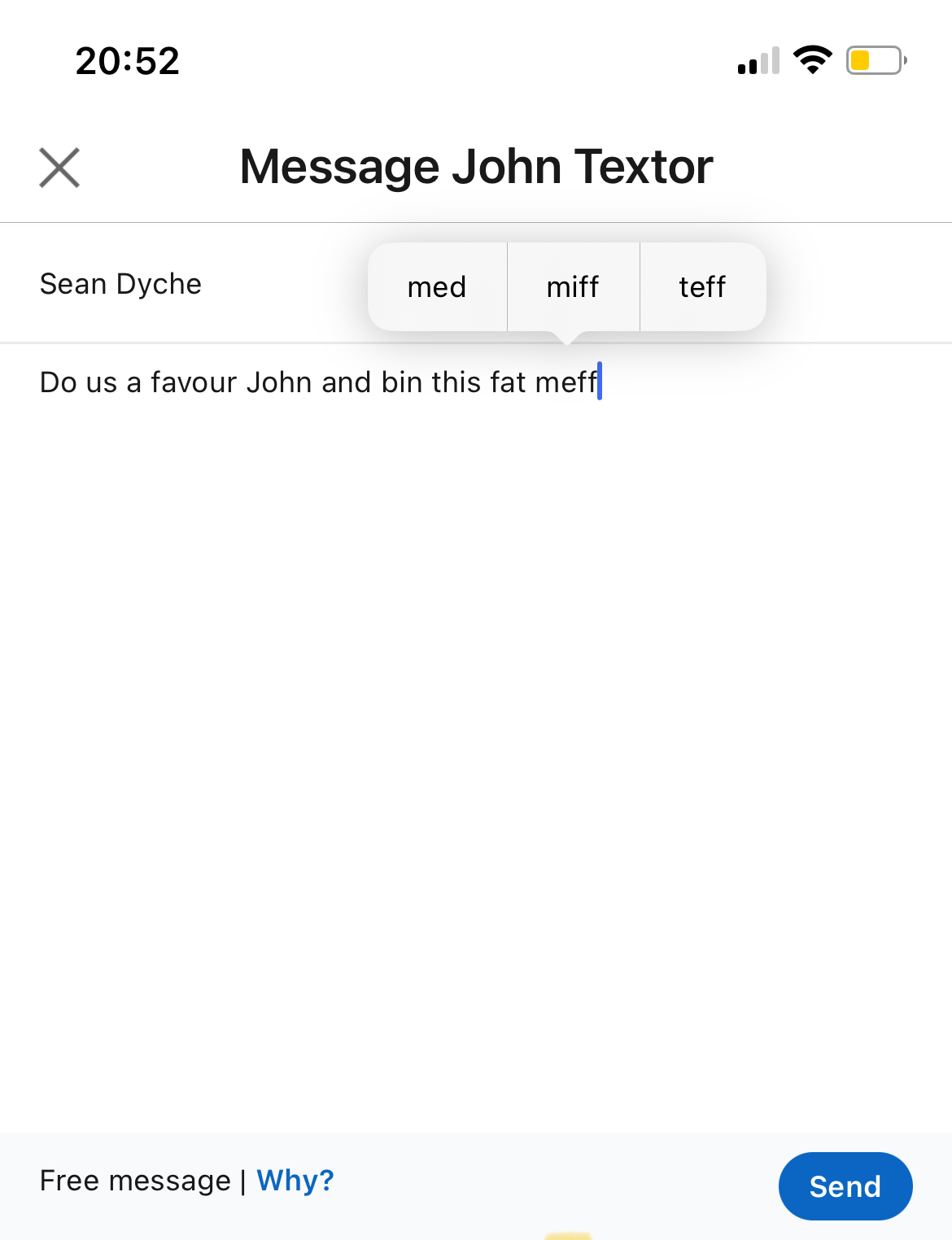Select the 'teff' suggestion
The height and width of the screenshot is (1240, 952).
point(702,287)
